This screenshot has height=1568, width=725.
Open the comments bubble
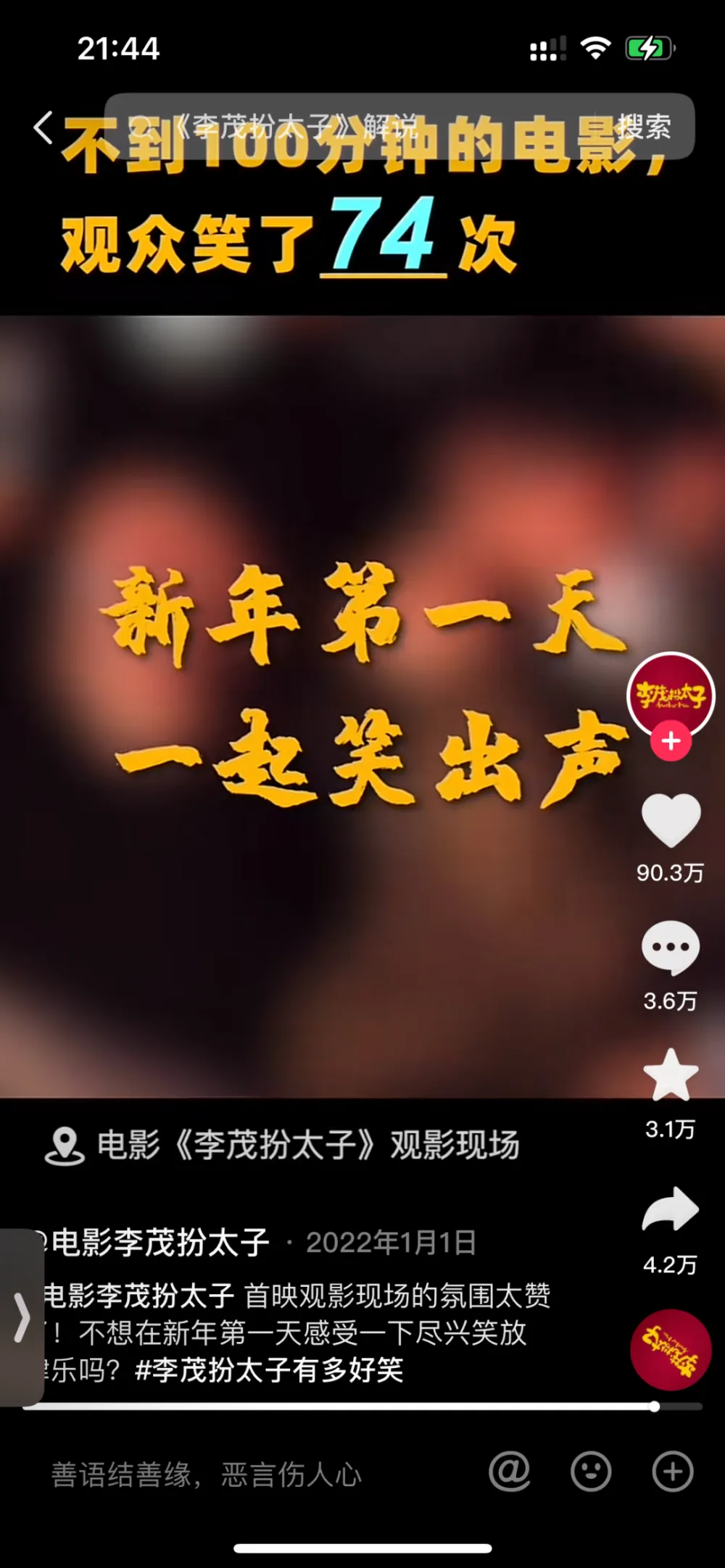coord(671,949)
